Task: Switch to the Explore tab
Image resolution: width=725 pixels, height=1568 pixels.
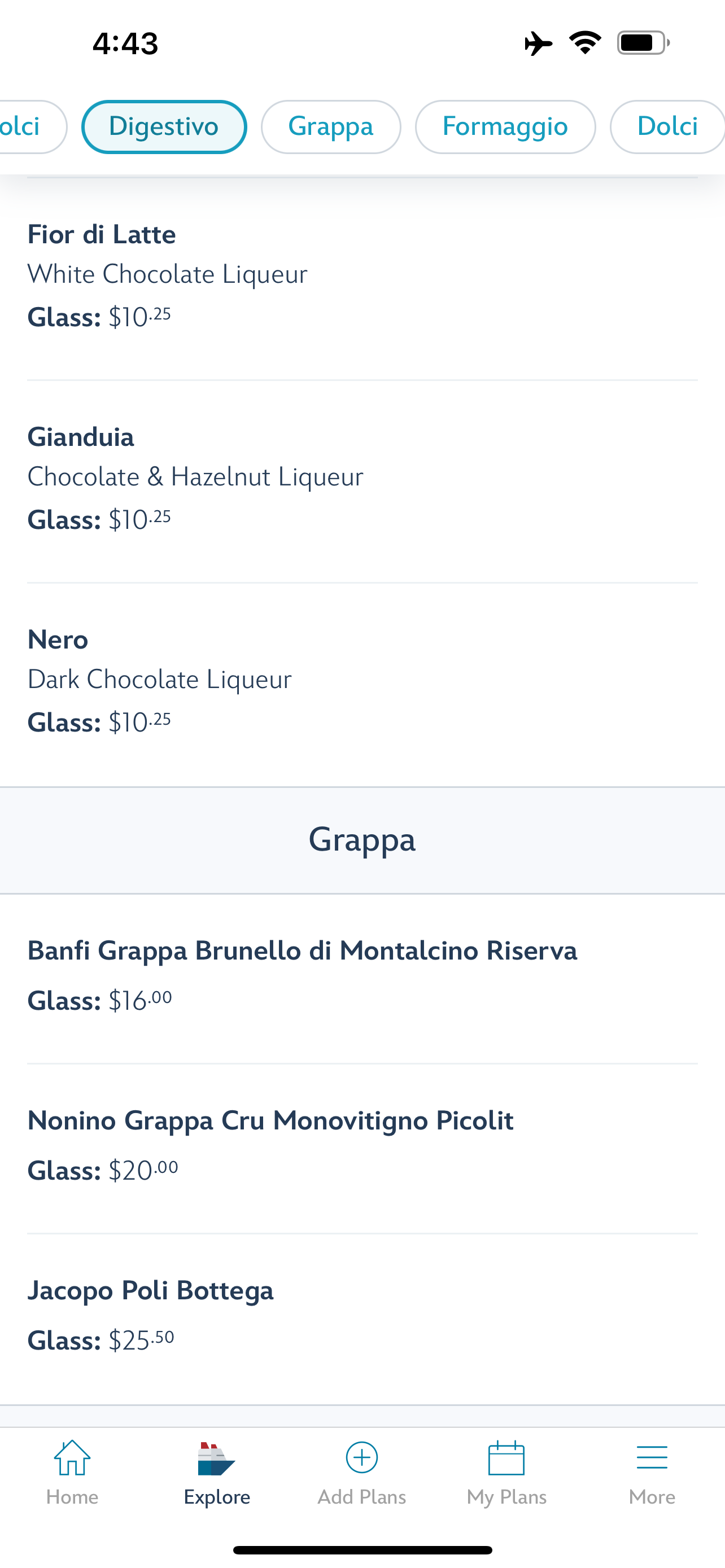Action: [217, 1473]
